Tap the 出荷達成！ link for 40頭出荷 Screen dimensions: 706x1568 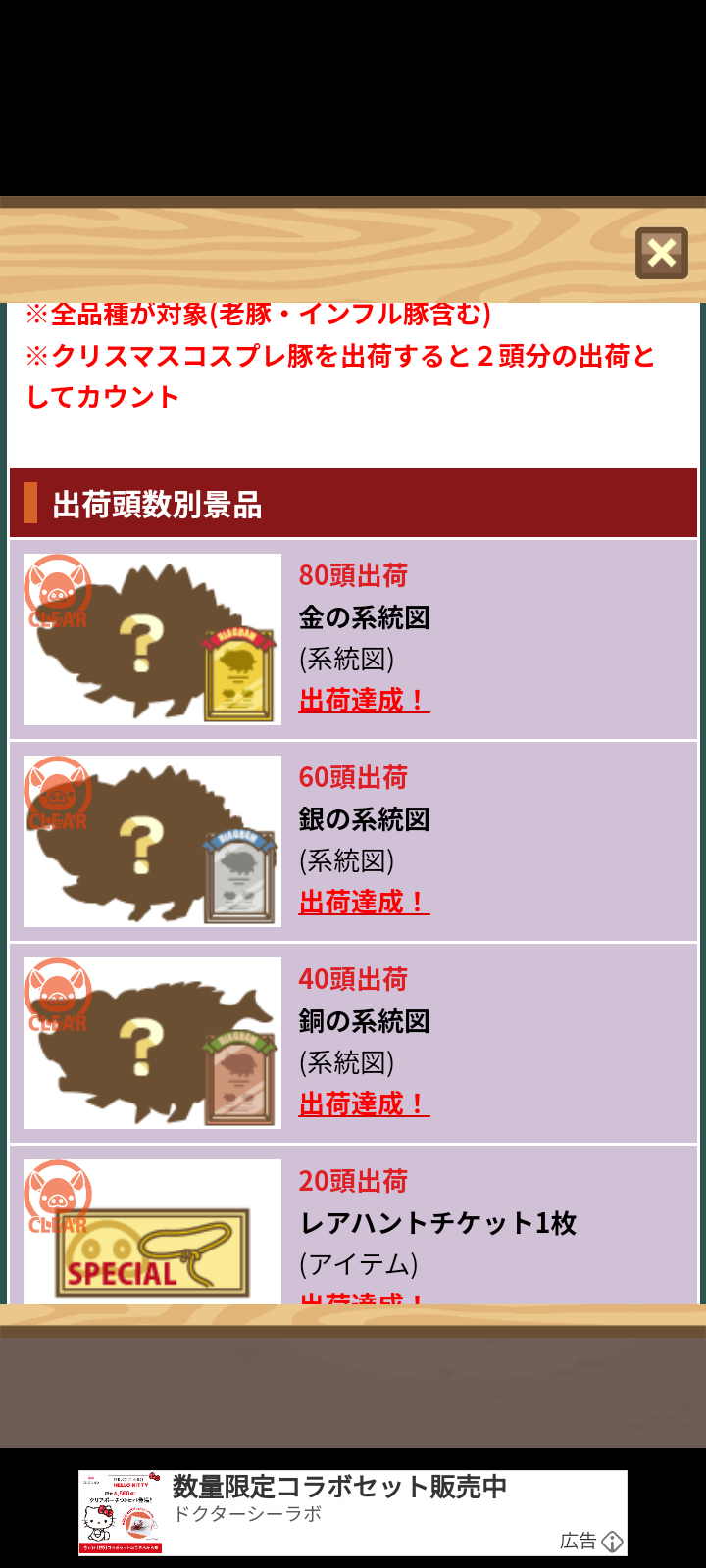(x=364, y=1103)
